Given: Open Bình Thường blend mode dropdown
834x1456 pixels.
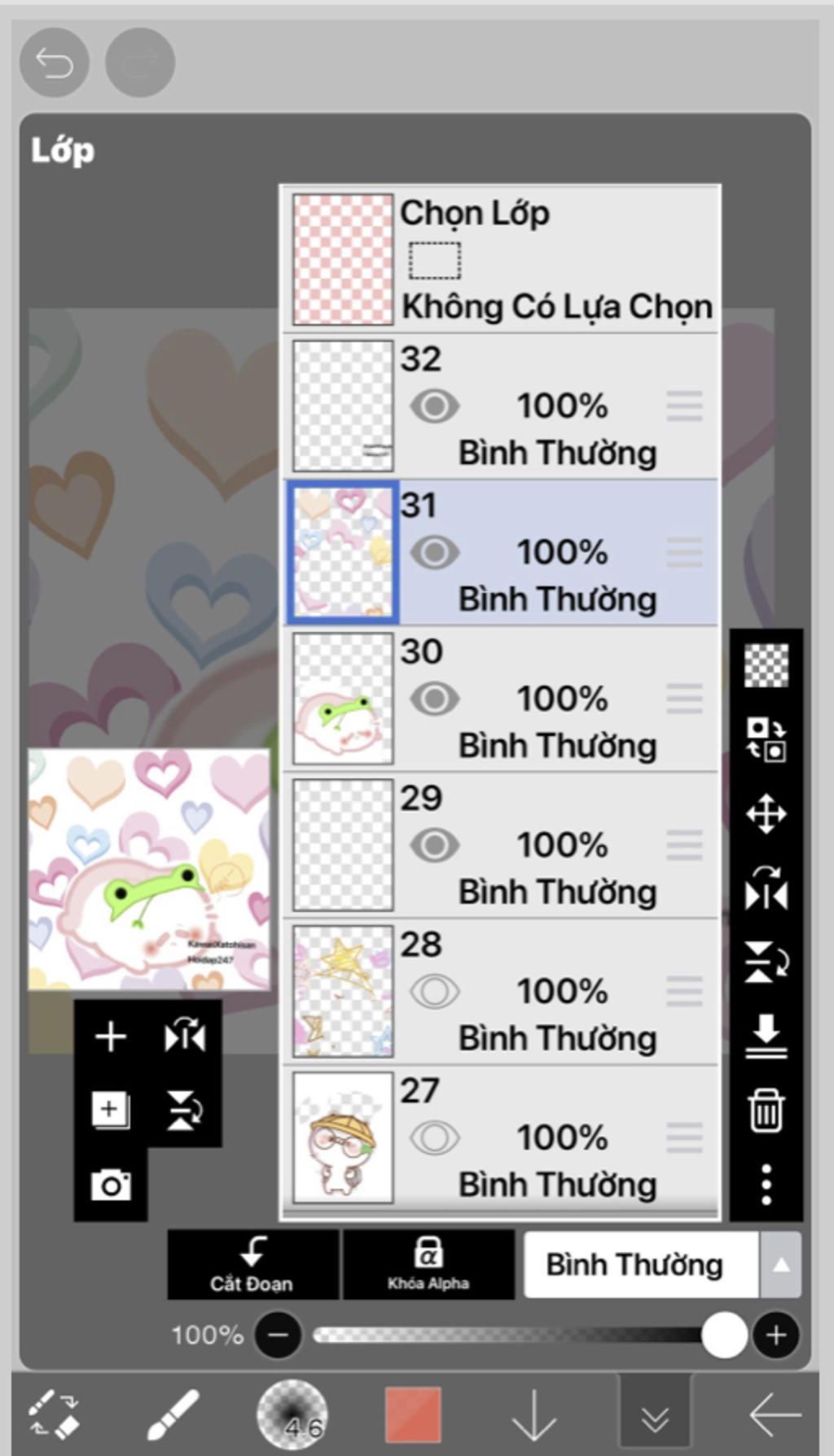Looking at the screenshot, I should (661, 1265).
